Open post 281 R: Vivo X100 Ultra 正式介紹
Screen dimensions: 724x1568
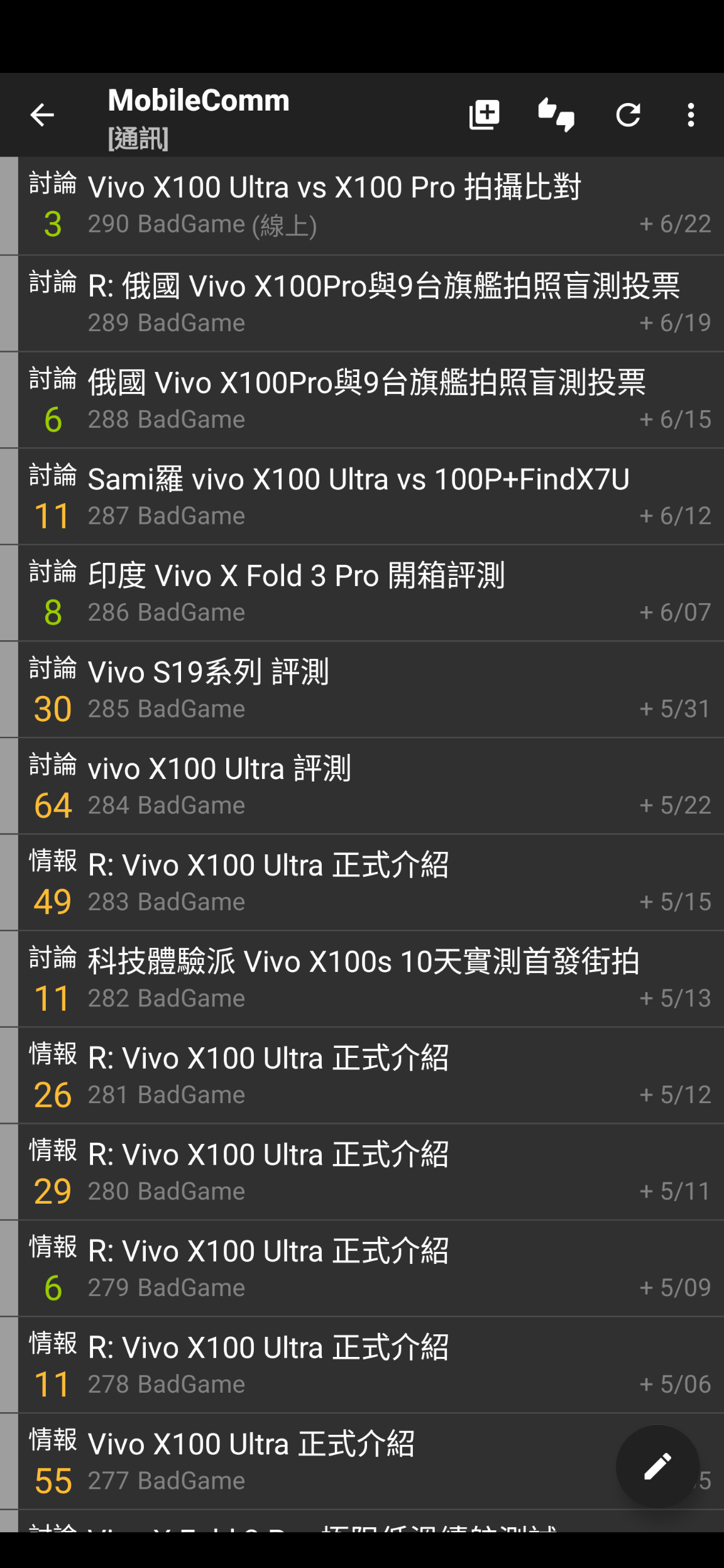coord(371,1076)
